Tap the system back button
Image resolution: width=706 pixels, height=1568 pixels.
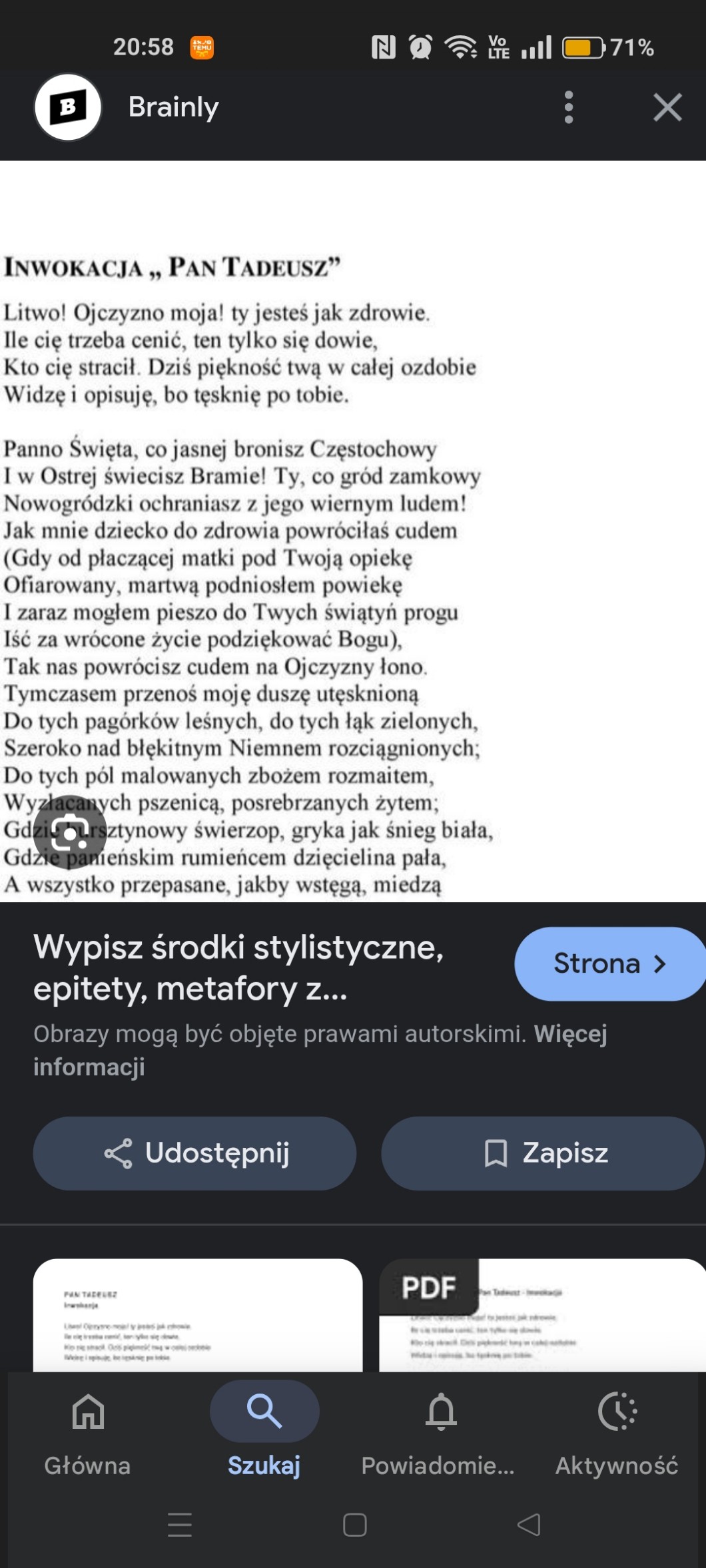tap(529, 1525)
